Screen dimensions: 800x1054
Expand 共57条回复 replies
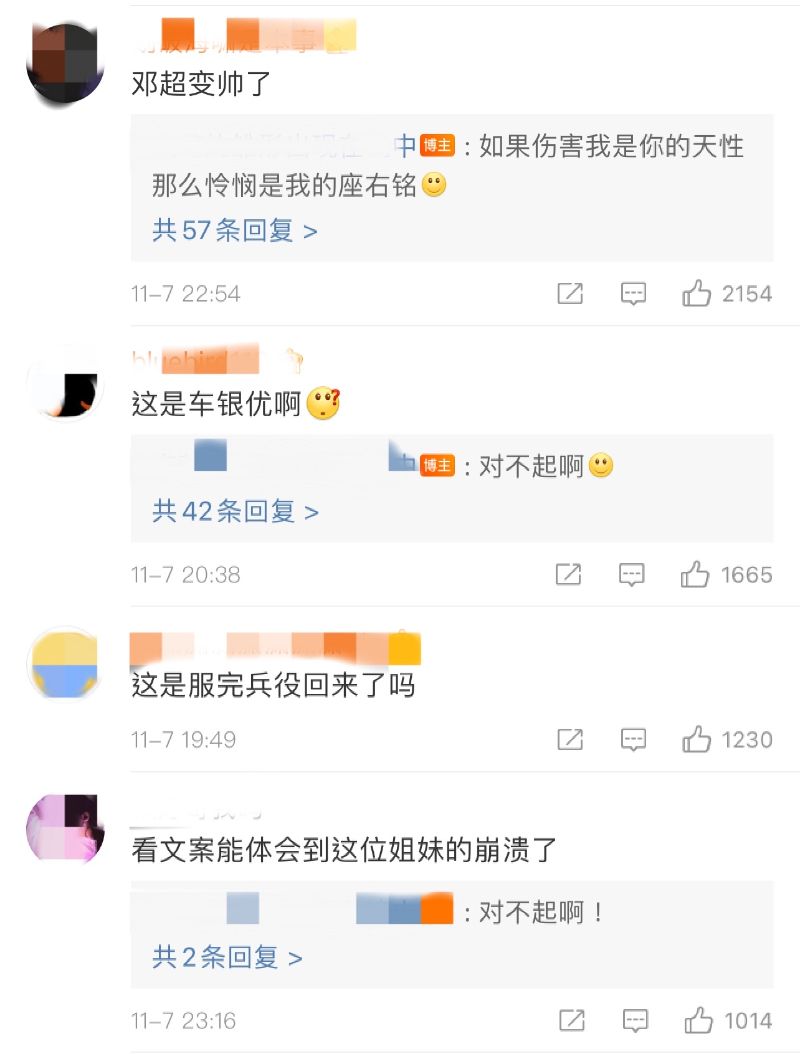click(234, 231)
